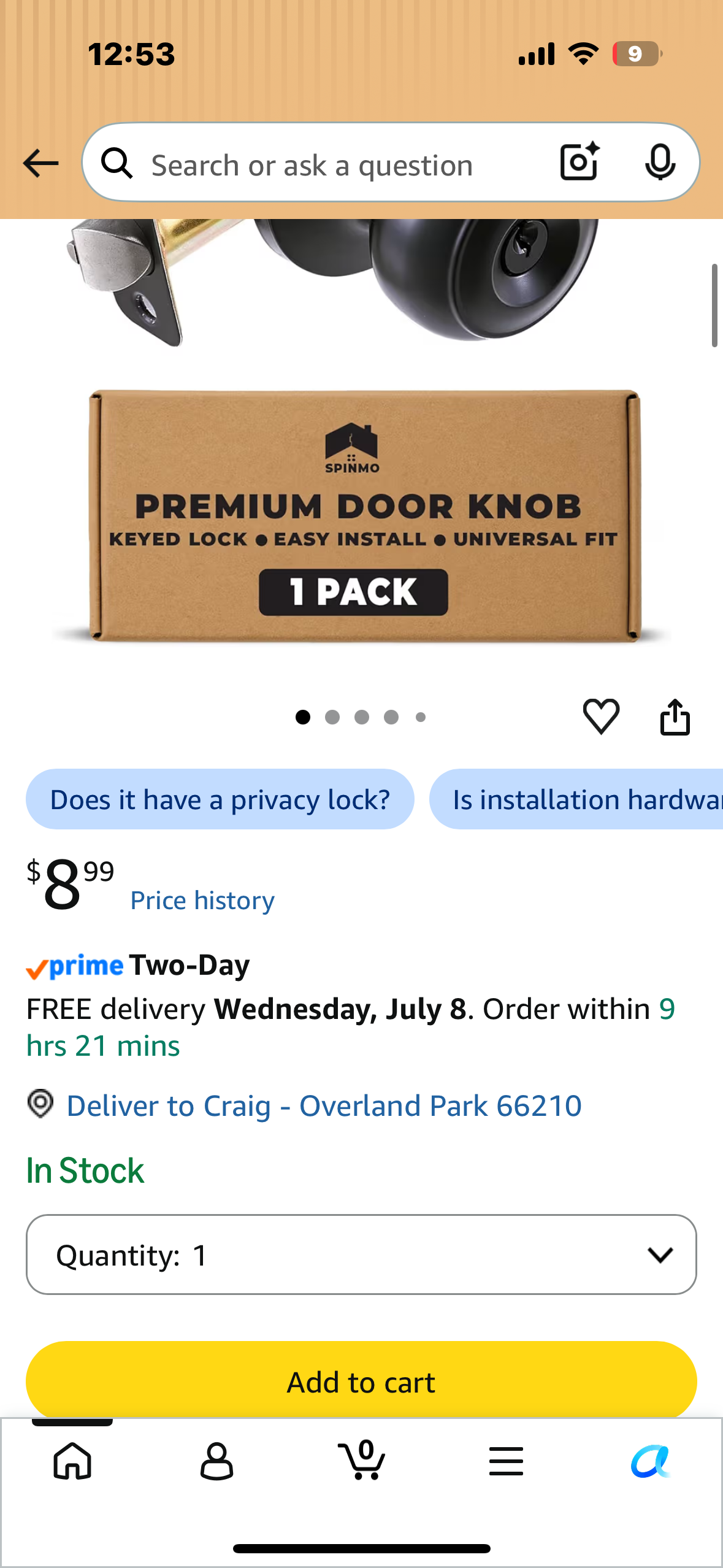The image size is (723, 1568).
Task: Go to the Home tab
Action: (72, 1461)
